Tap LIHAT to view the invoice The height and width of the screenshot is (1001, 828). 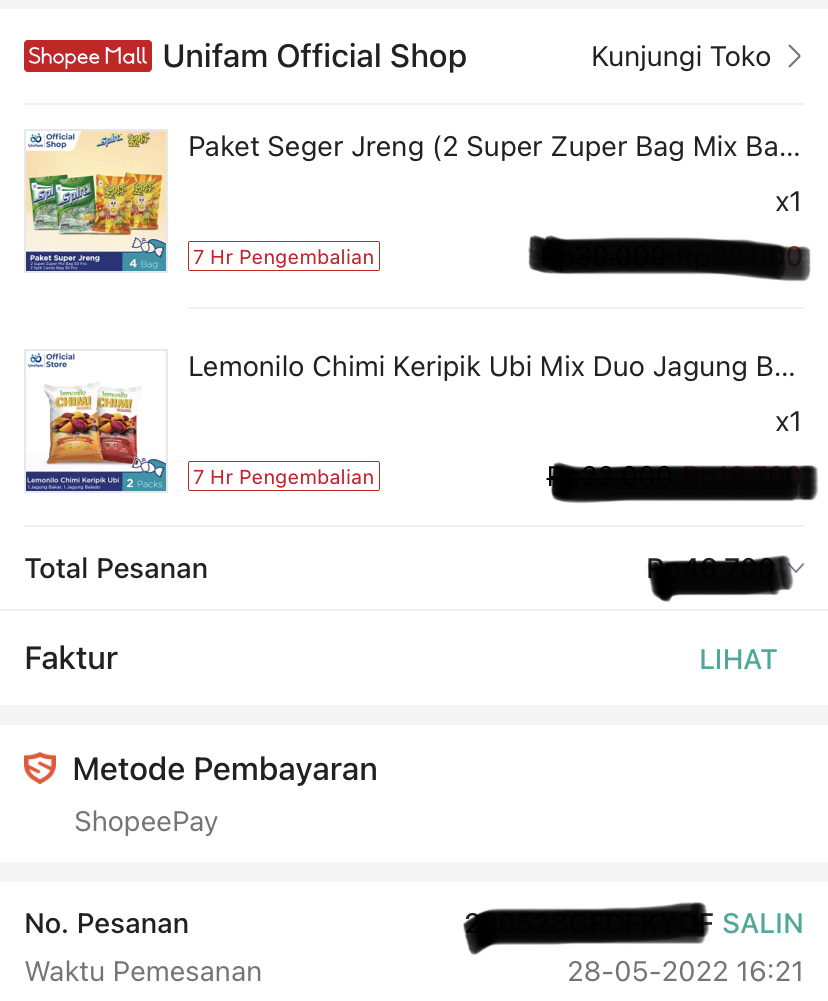(x=738, y=659)
